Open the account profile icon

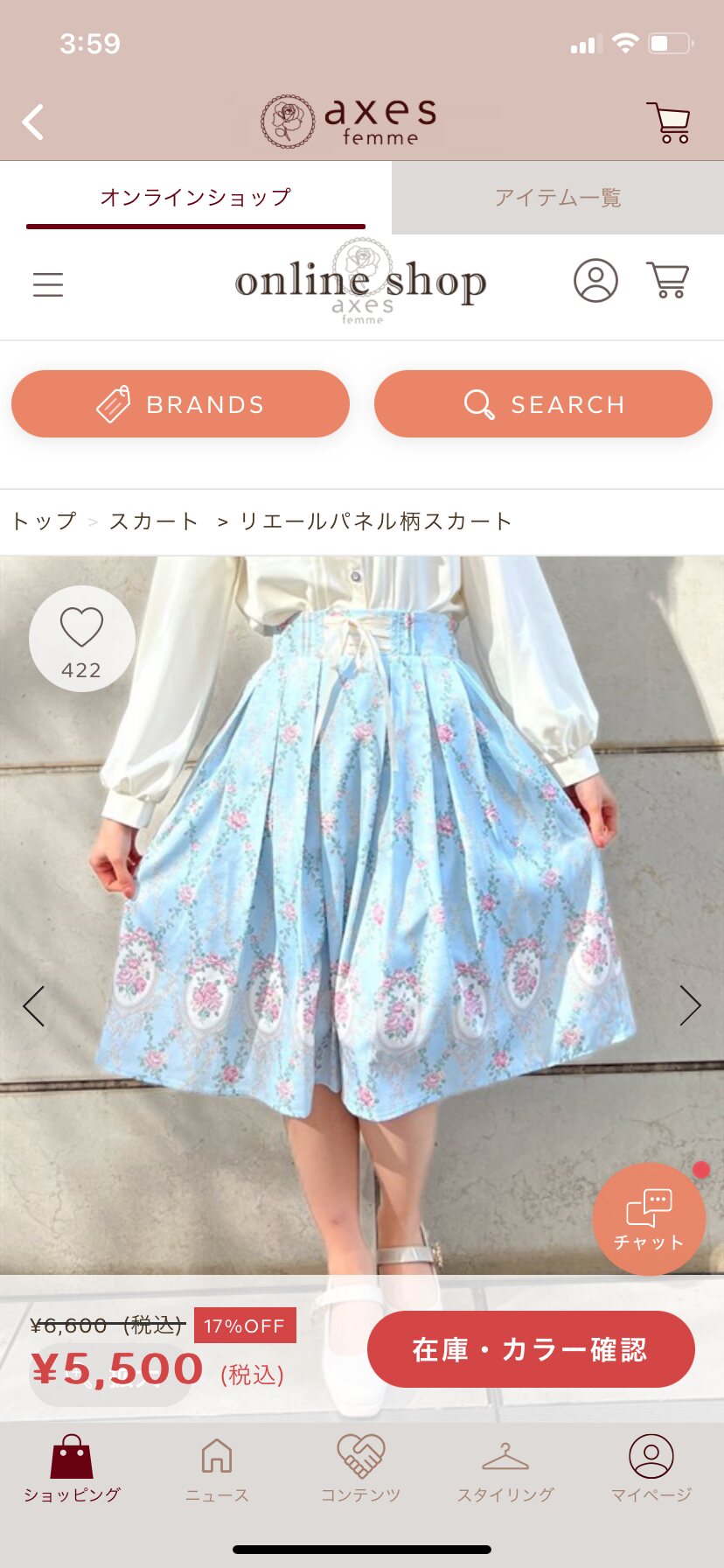[595, 281]
